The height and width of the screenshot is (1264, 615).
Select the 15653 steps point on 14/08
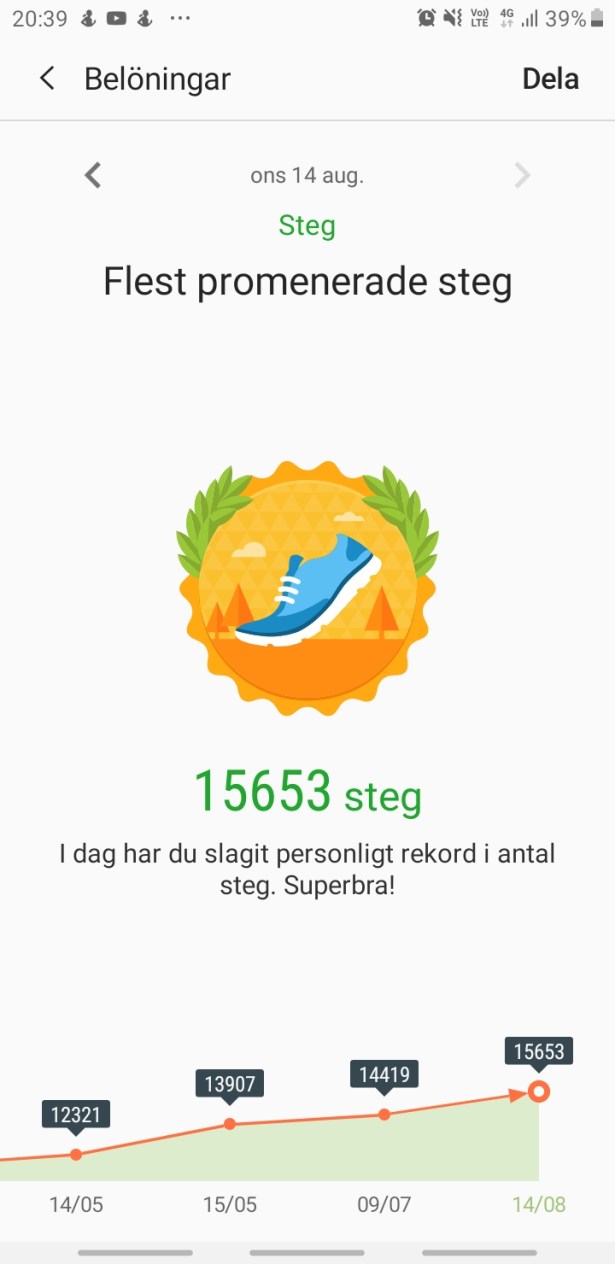(539, 1091)
